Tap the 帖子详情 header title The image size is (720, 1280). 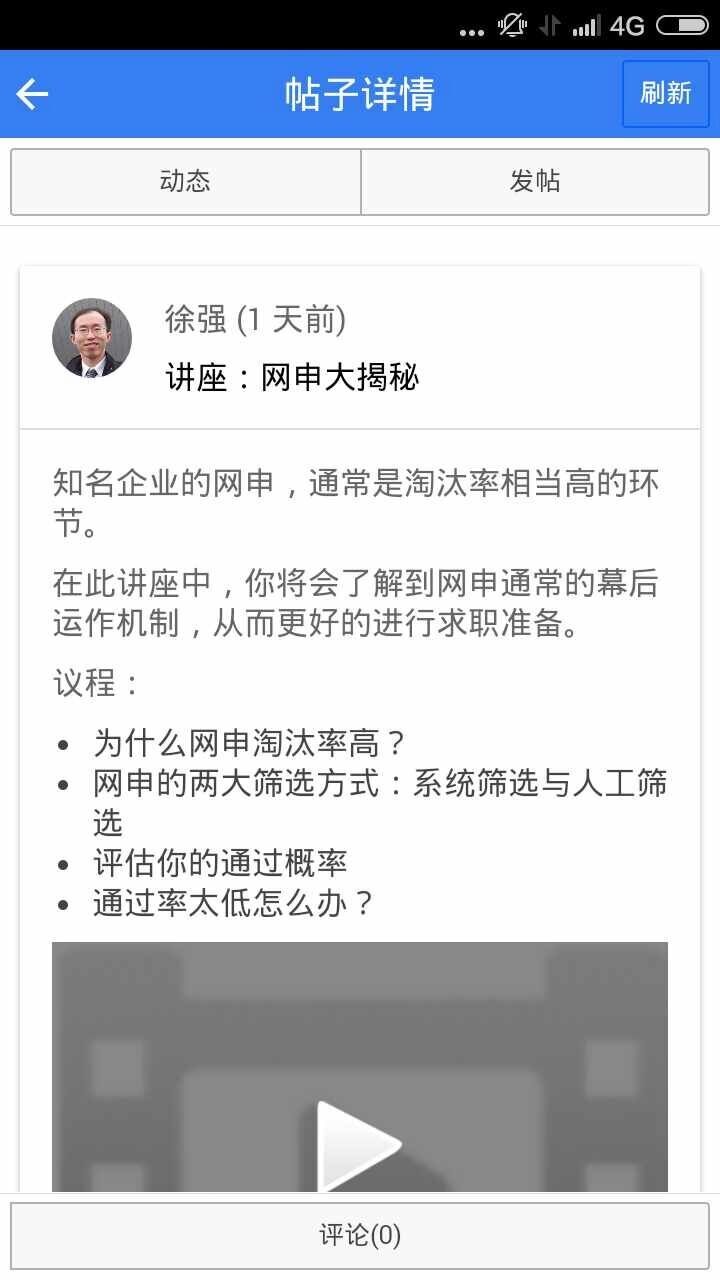(360, 92)
